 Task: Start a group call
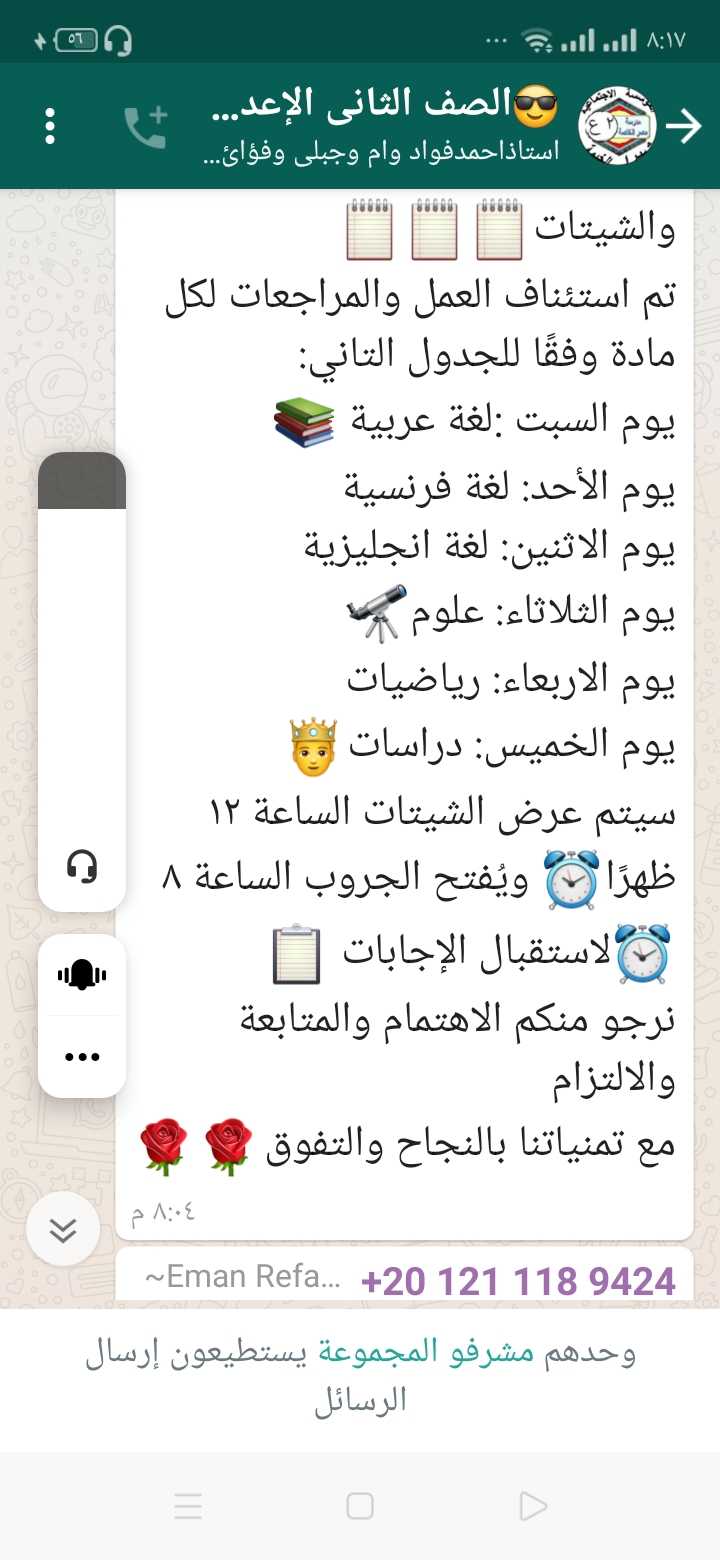[x=146, y=127]
